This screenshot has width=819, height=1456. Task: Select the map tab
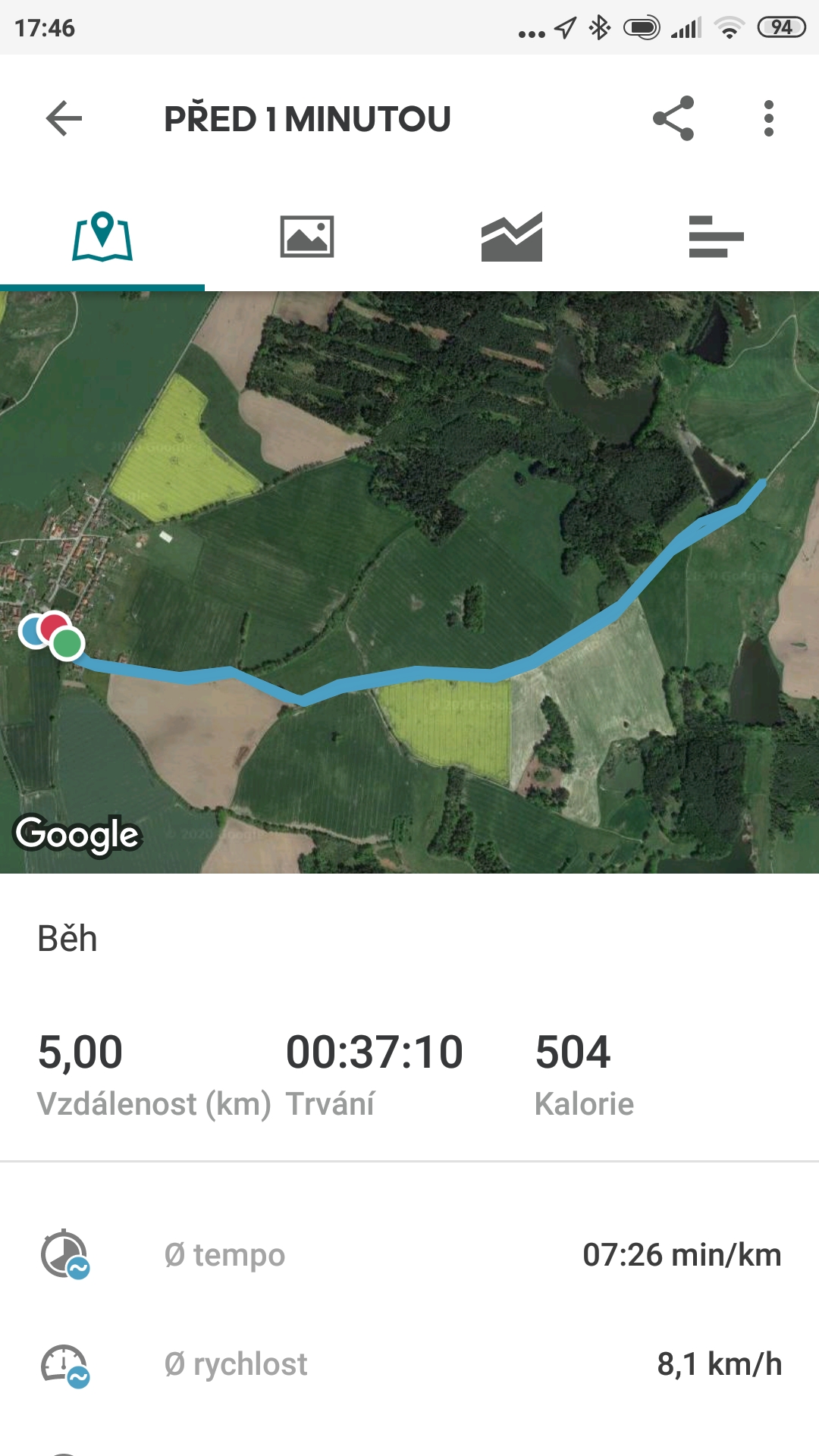coord(102,237)
